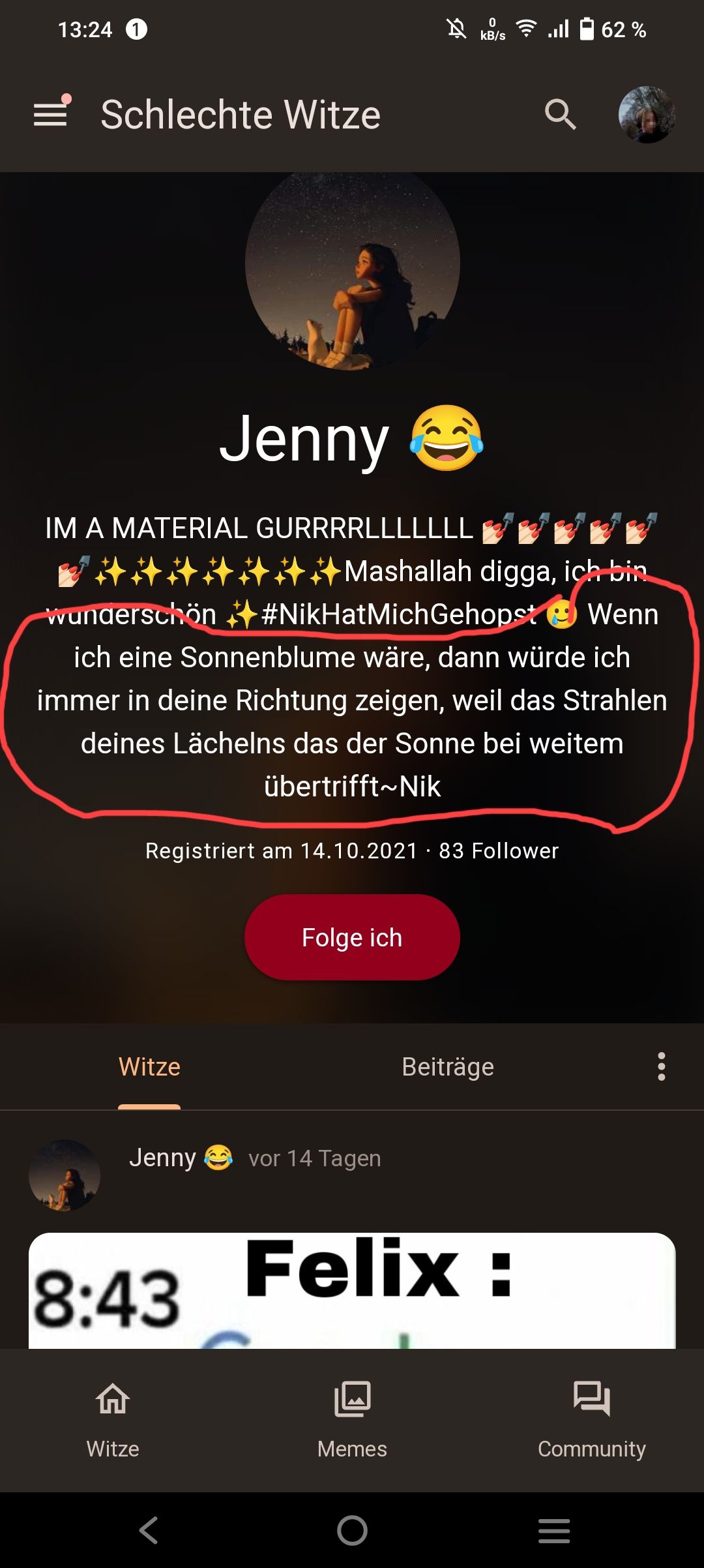
Task: Tap the "Folge ich" button to unfollow
Action: pos(352,937)
